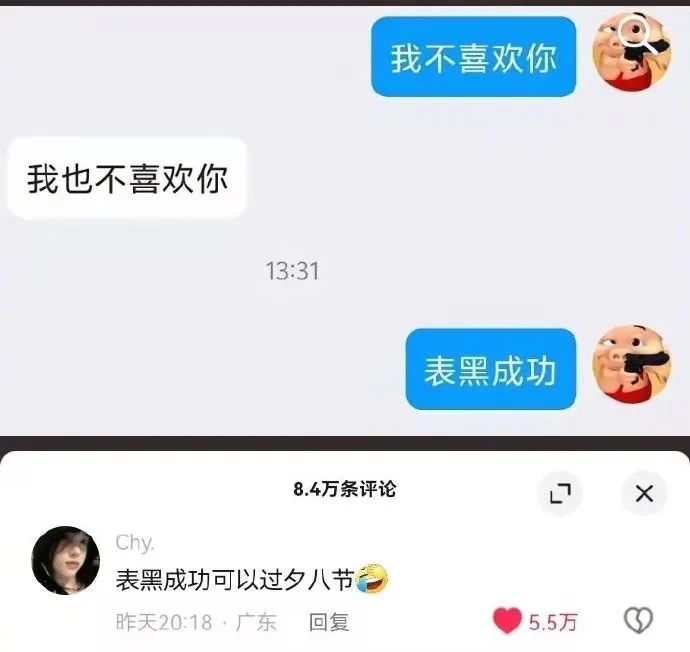Close the comments panel
This screenshot has width=690, height=652.
[x=644, y=492]
